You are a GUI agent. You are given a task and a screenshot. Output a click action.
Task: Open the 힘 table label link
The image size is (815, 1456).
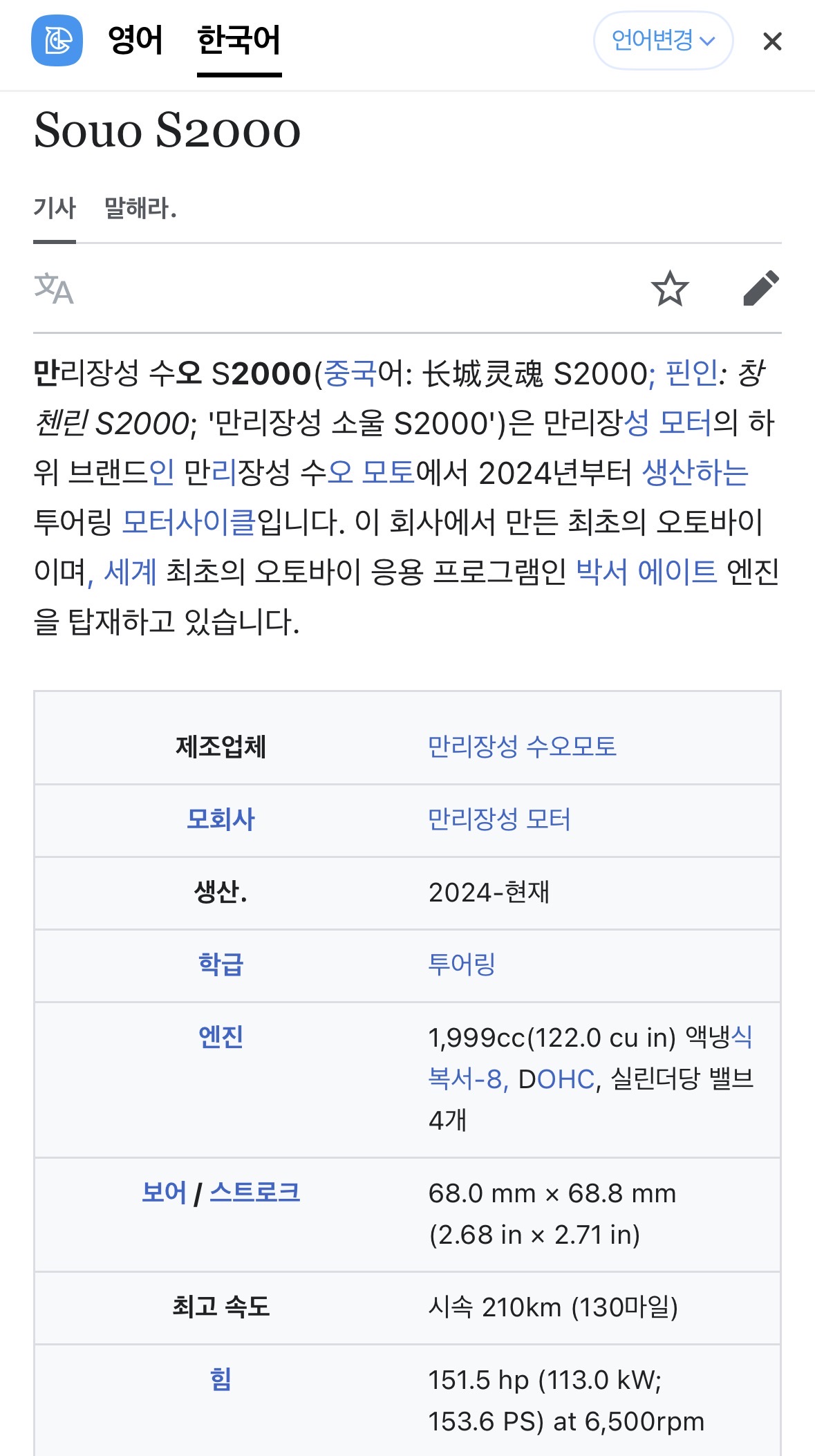(221, 1379)
